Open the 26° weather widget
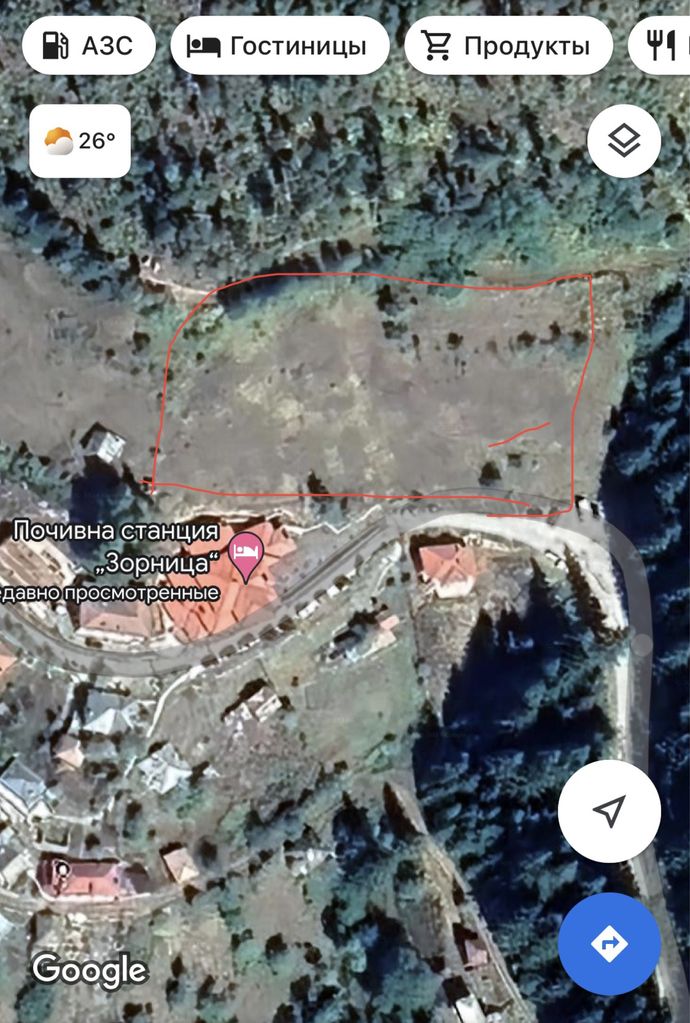The height and width of the screenshot is (1023, 690). (80, 141)
